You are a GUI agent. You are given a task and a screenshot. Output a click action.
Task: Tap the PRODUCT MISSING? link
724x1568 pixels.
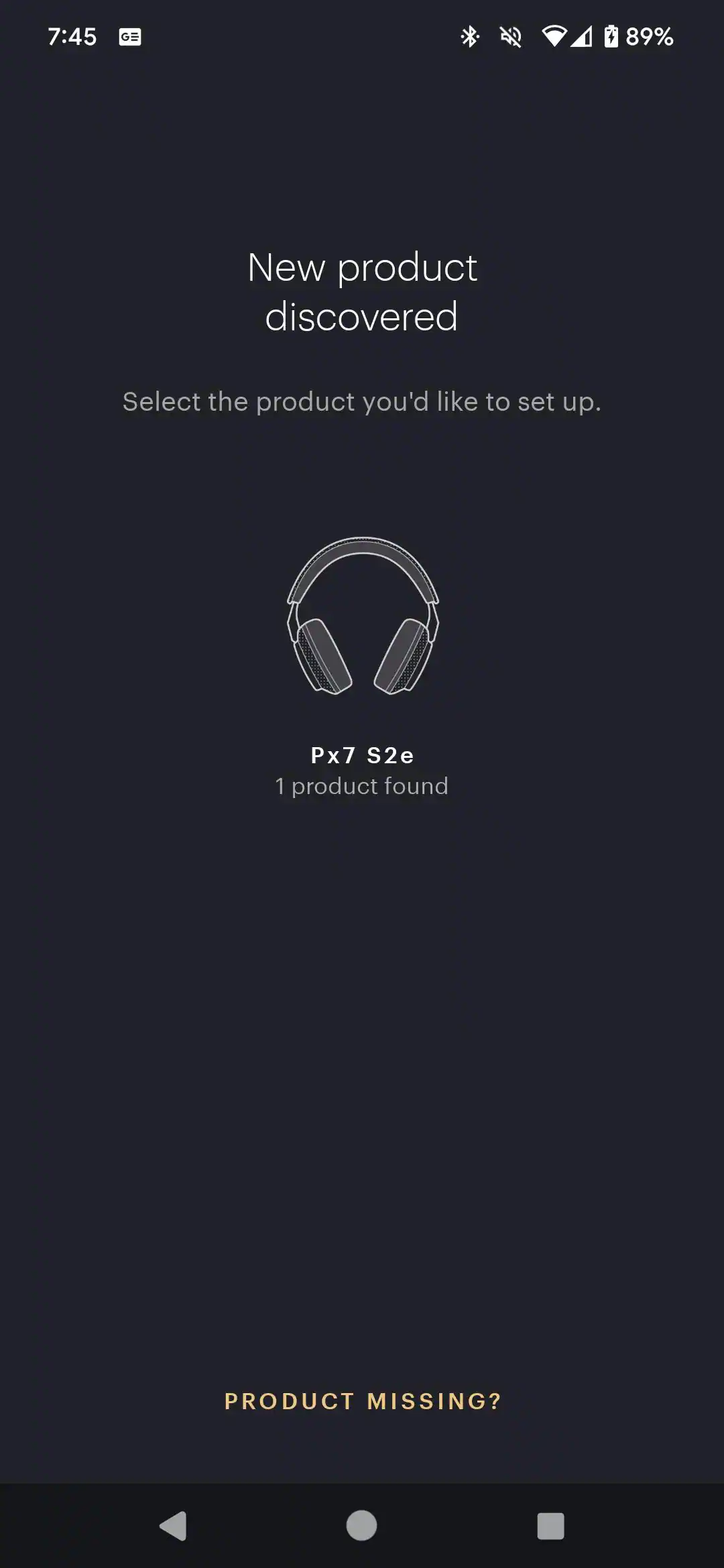(362, 1401)
